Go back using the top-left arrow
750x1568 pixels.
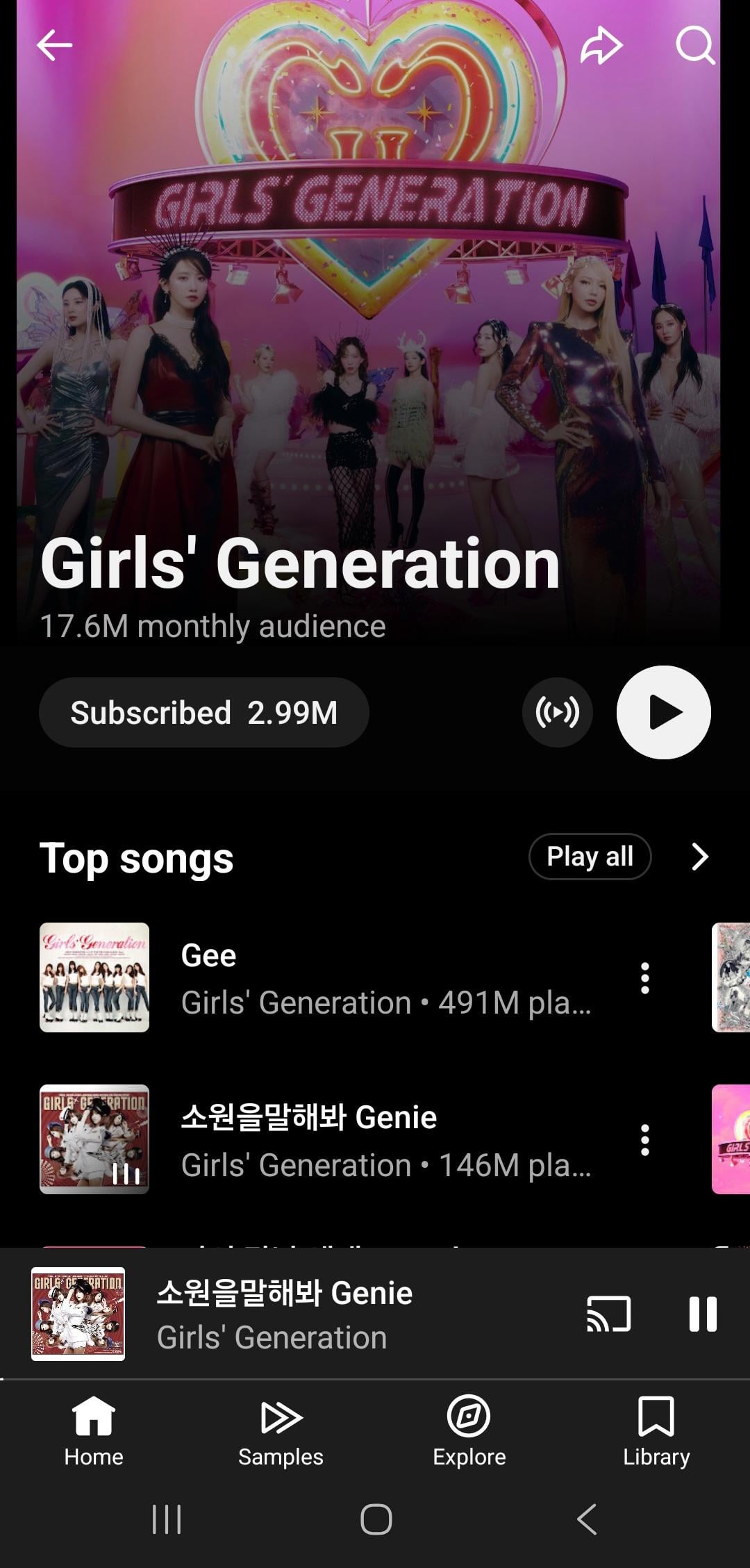[54, 46]
